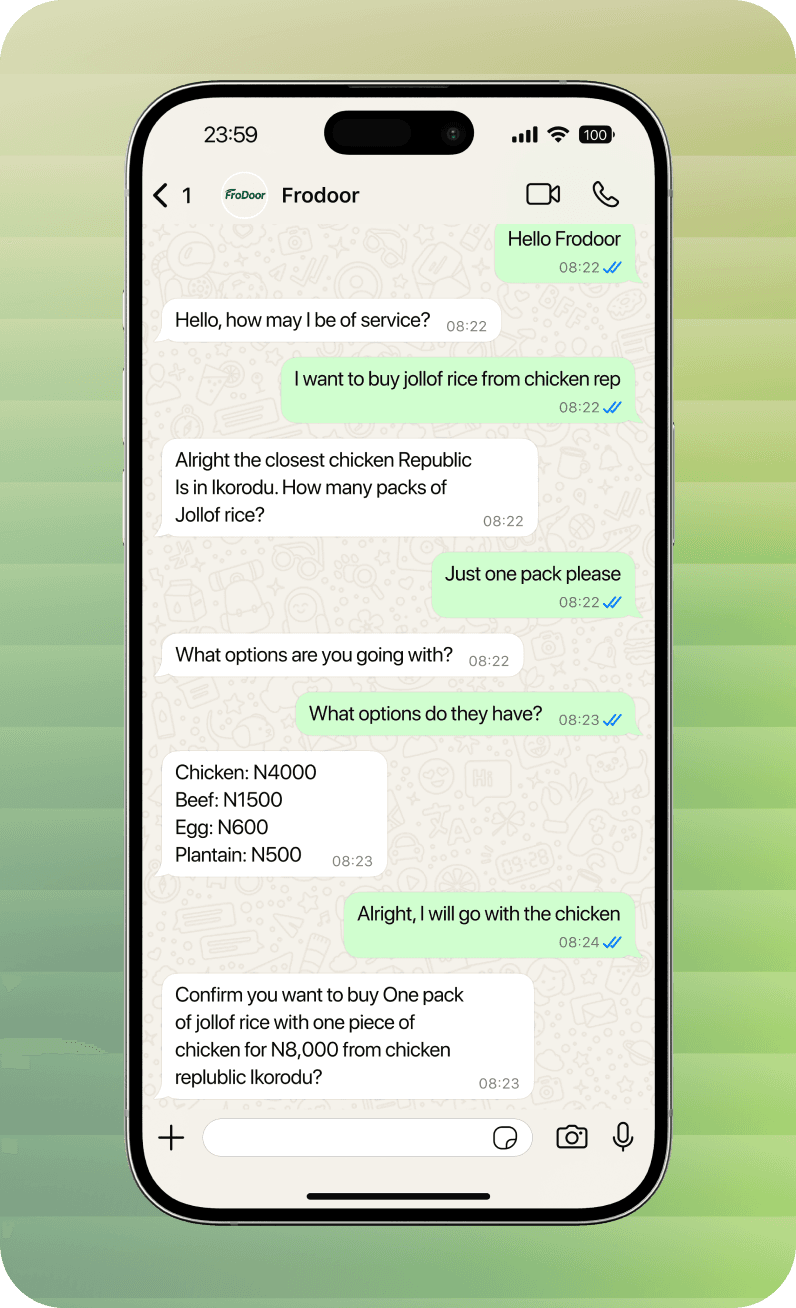The height and width of the screenshot is (1308, 796).
Task: Focus the message text field
Action: [x=345, y=1137]
